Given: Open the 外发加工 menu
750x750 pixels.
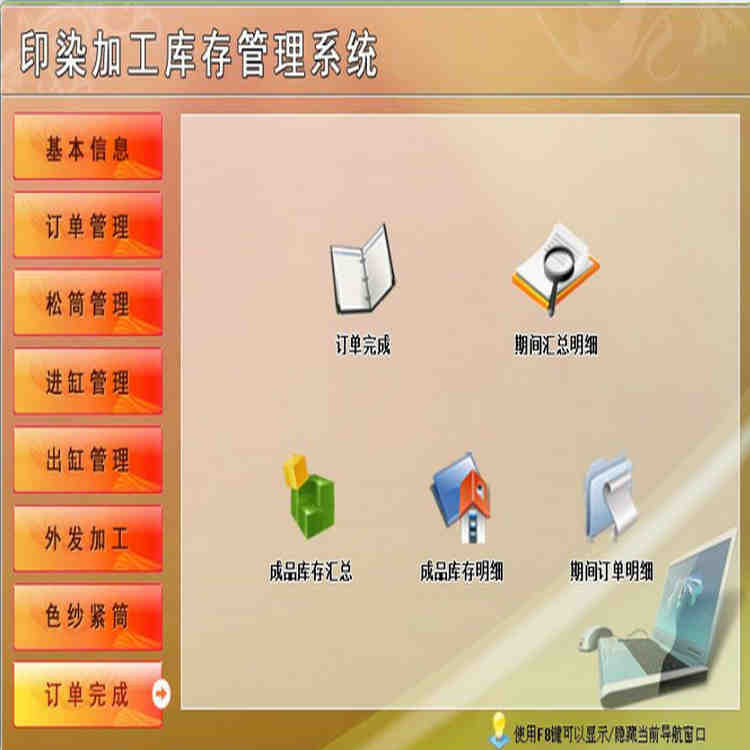Looking at the screenshot, I should click(x=87, y=539).
